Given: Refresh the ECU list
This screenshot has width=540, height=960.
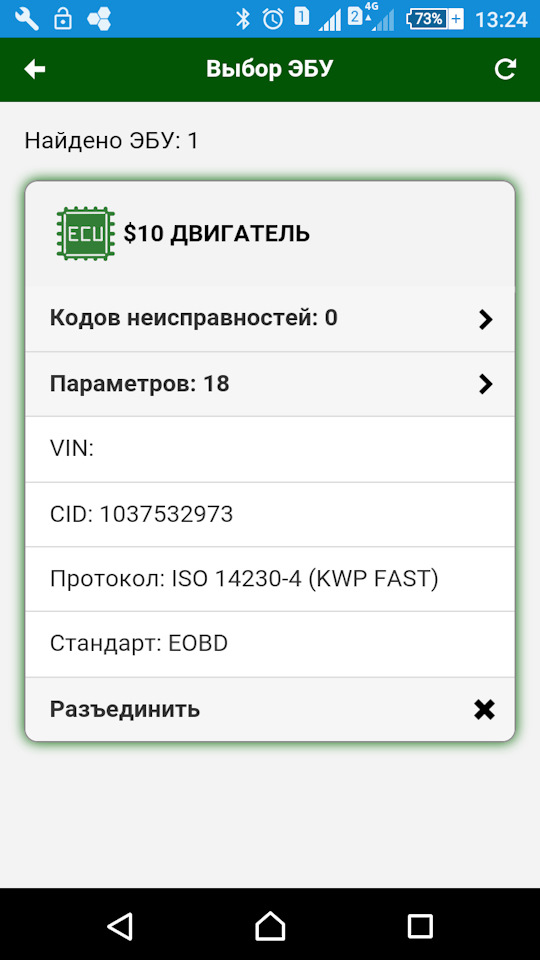Looking at the screenshot, I should (505, 69).
